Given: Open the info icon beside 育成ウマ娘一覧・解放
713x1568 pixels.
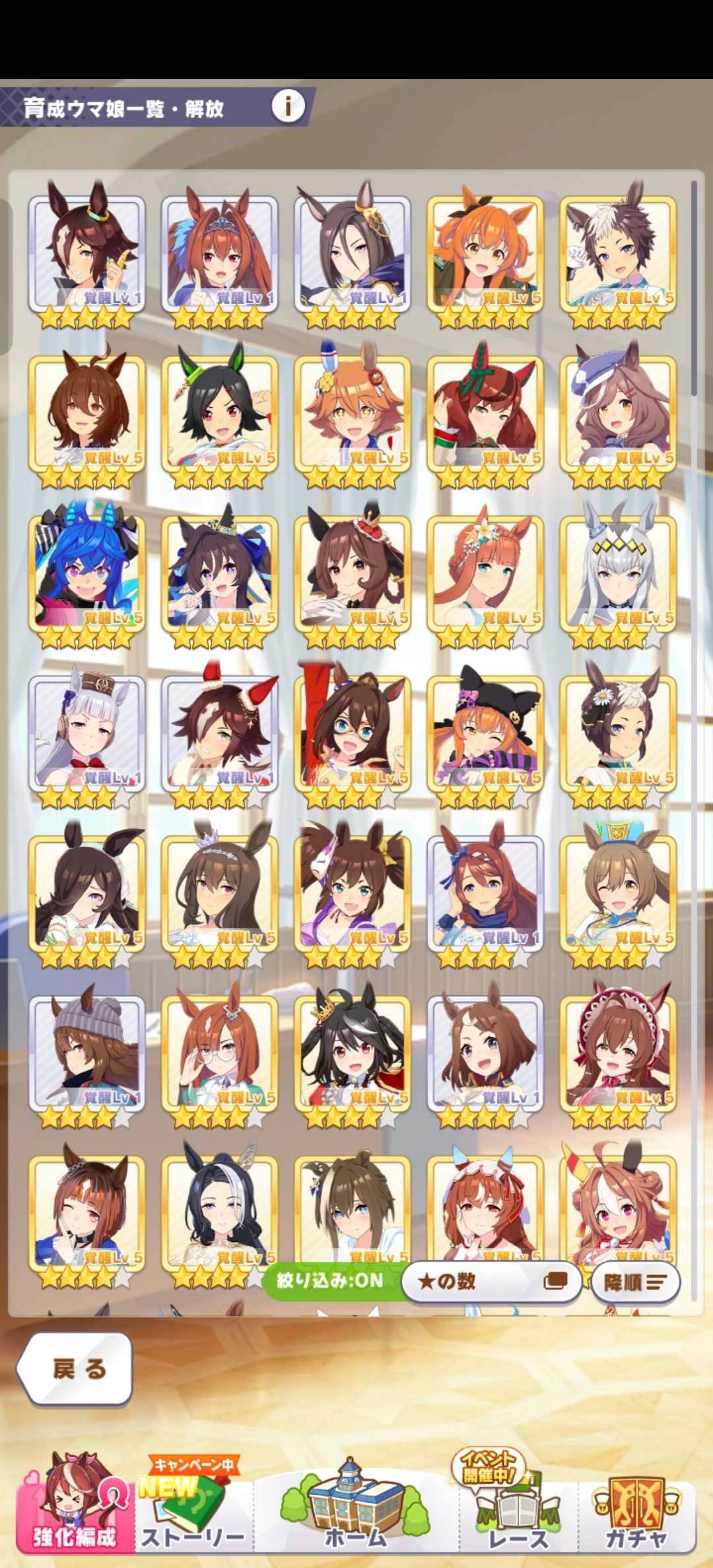Looking at the screenshot, I should (289, 106).
